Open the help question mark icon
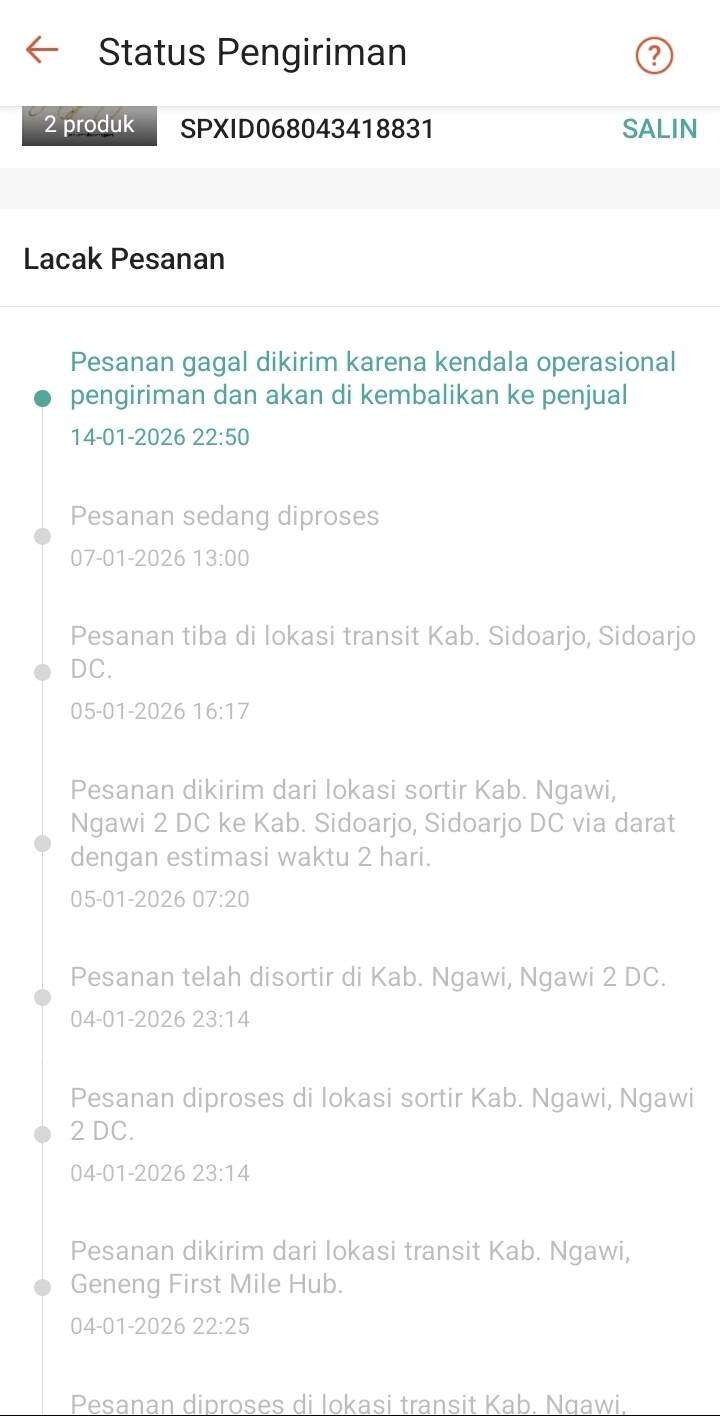720x1416 pixels. (x=654, y=55)
